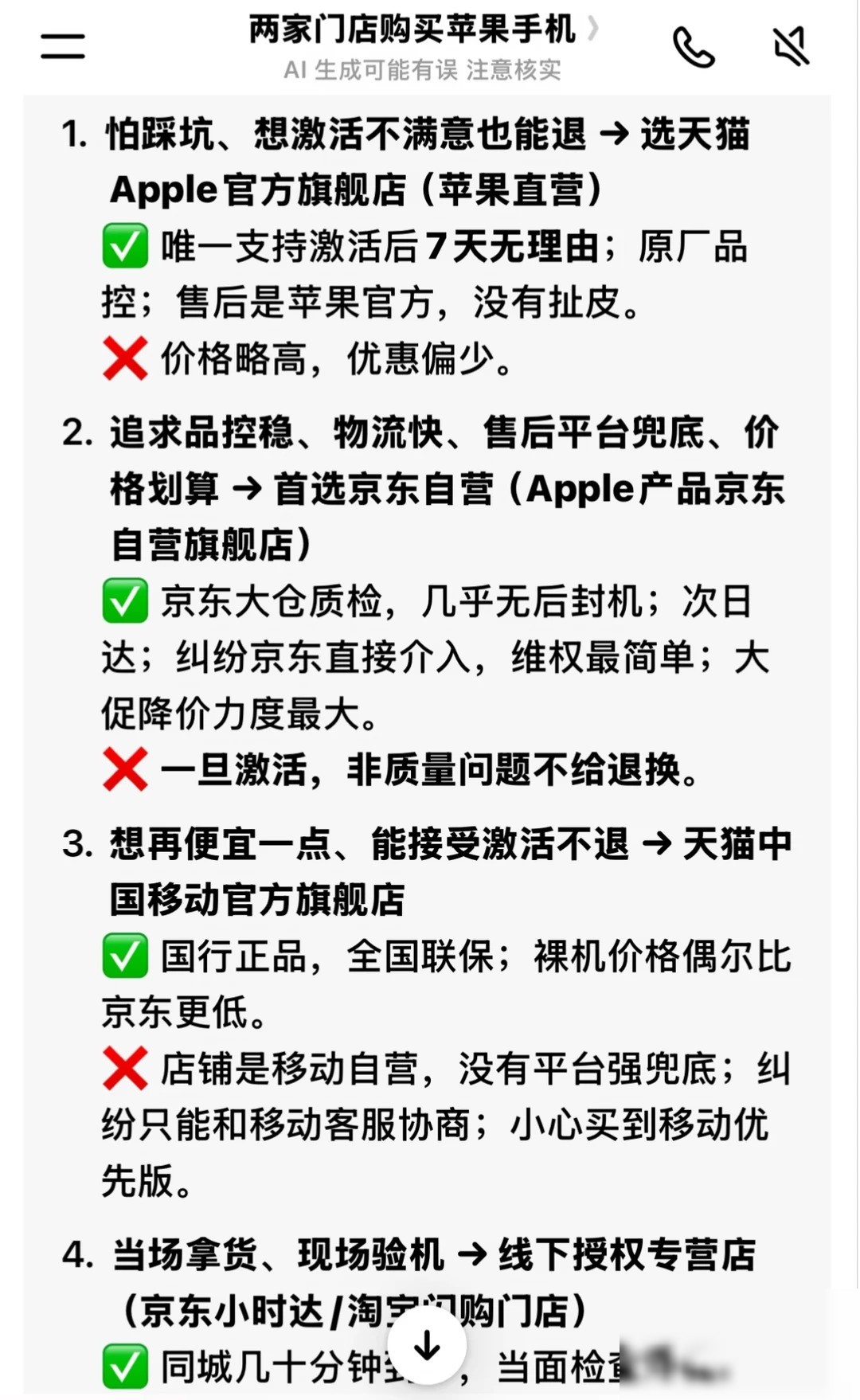The image size is (860, 1400).
Task: Open the hamburger menu
Action: 63,46
